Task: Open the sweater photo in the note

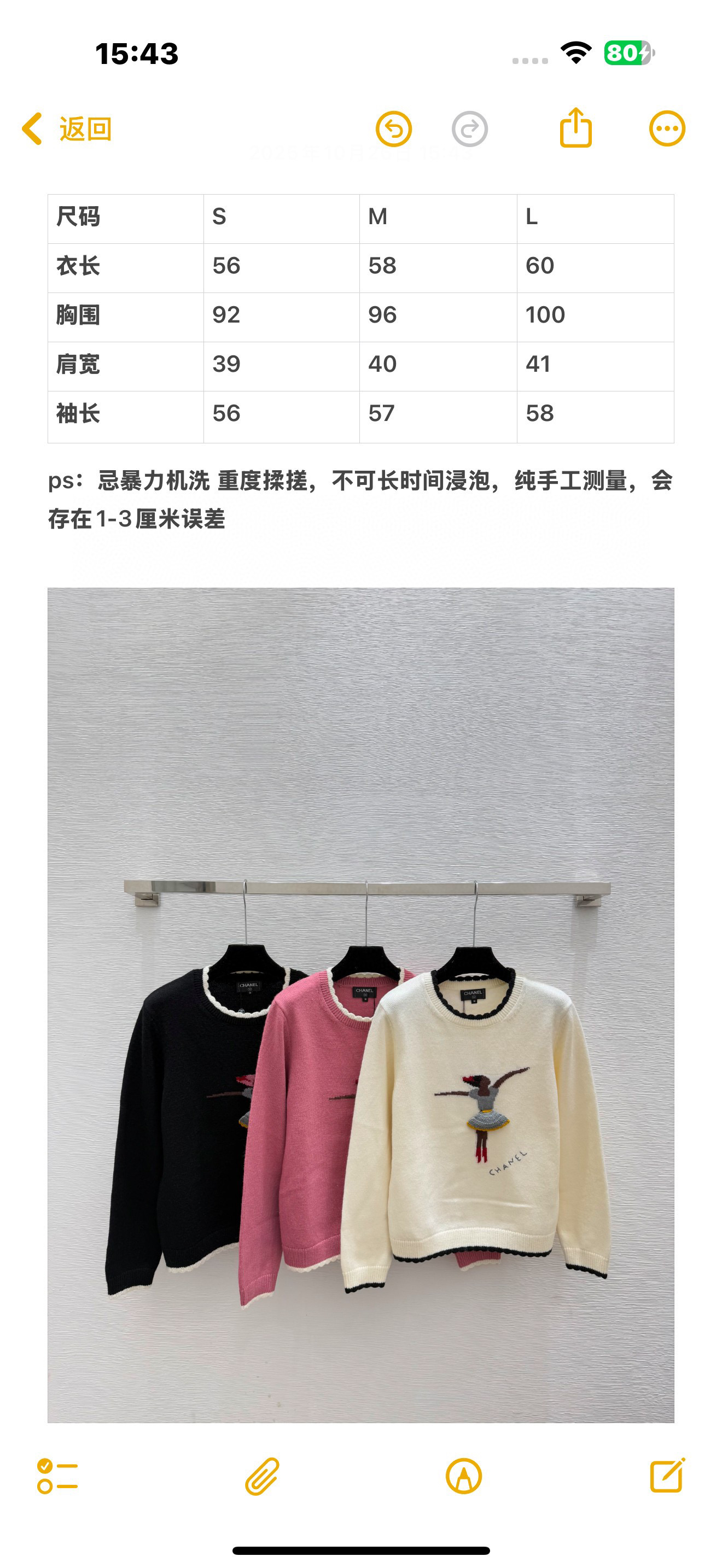Action: click(360, 1004)
